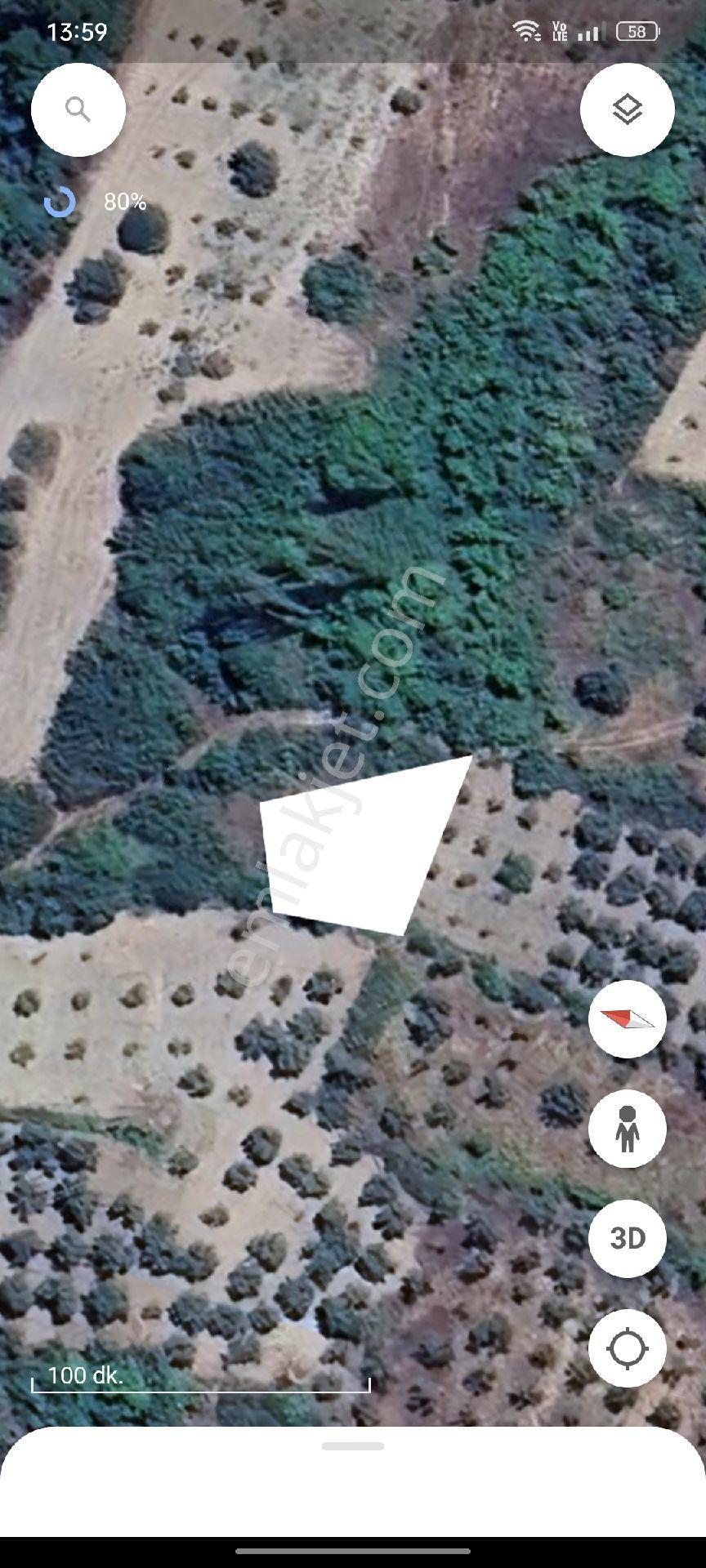
Task: Open the search button
Action: coord(78,109)
